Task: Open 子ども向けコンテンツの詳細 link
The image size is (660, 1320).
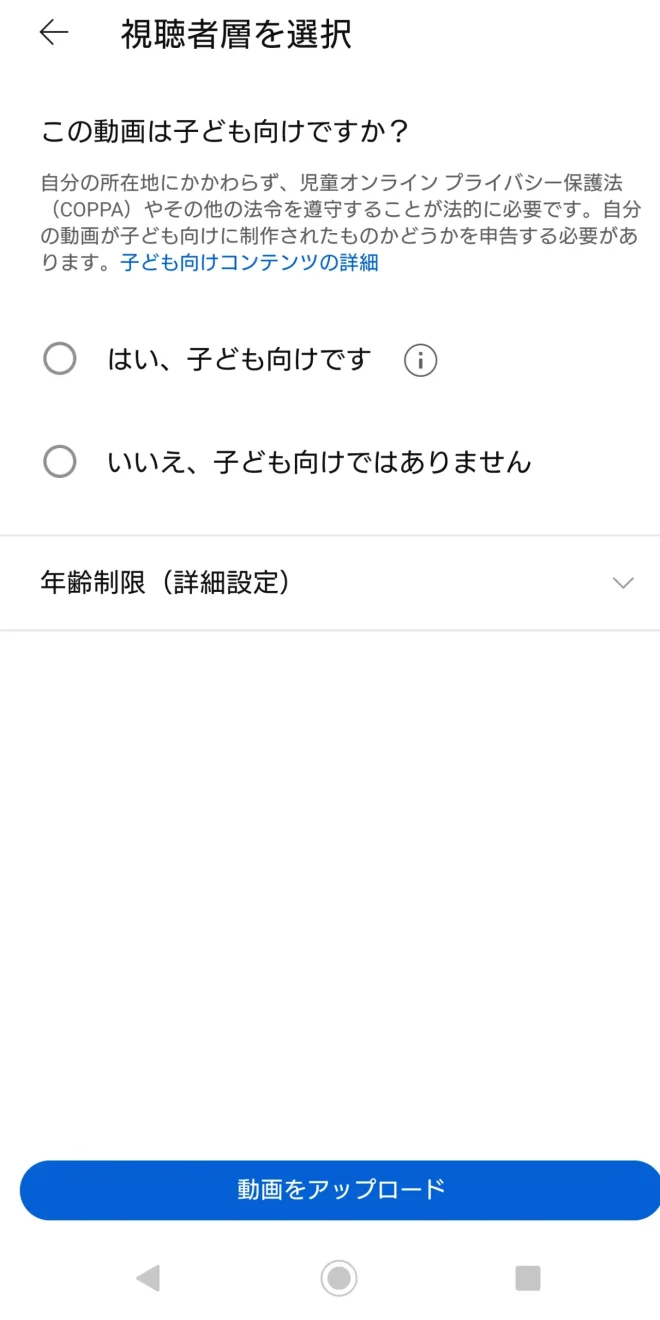Action: pos(249,263)
